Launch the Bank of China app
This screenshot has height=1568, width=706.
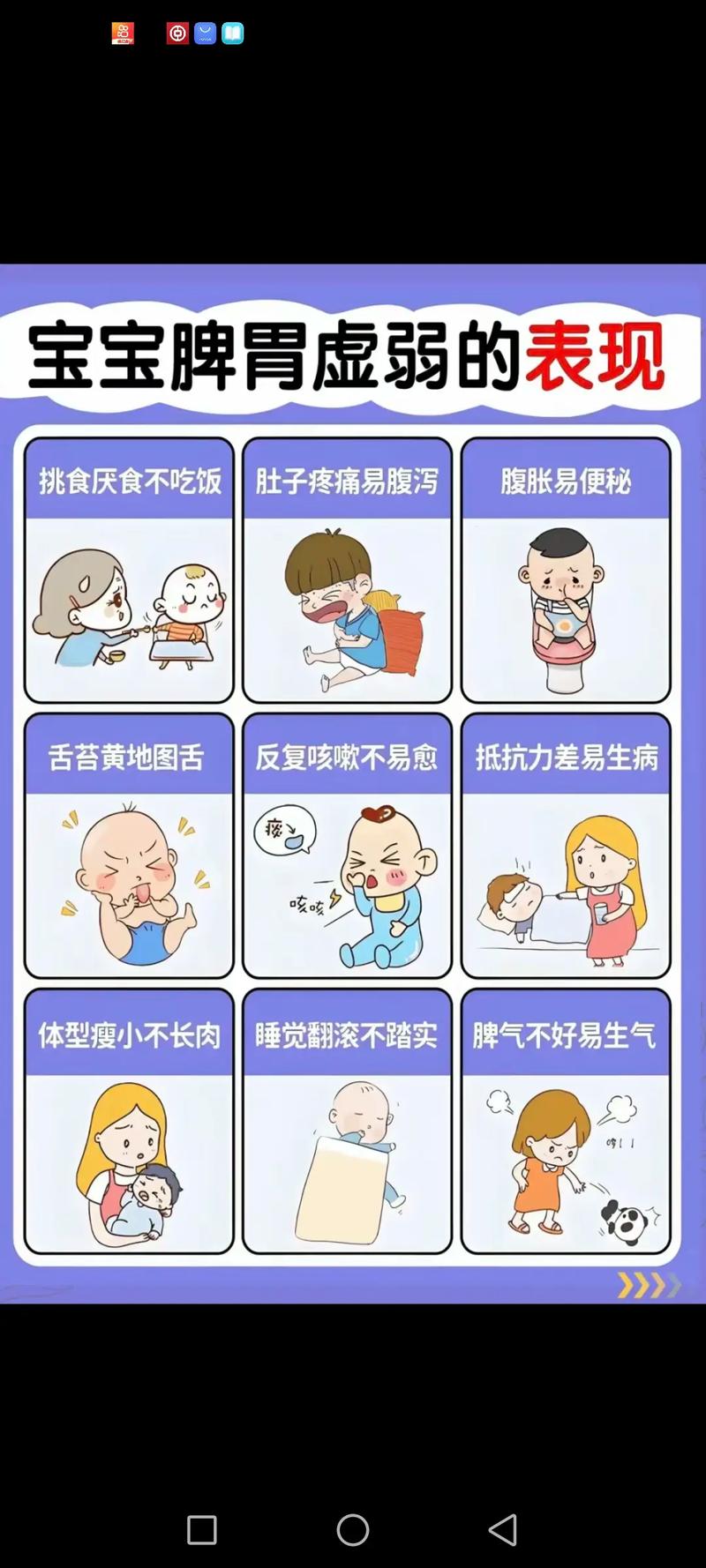pos(176,34)
